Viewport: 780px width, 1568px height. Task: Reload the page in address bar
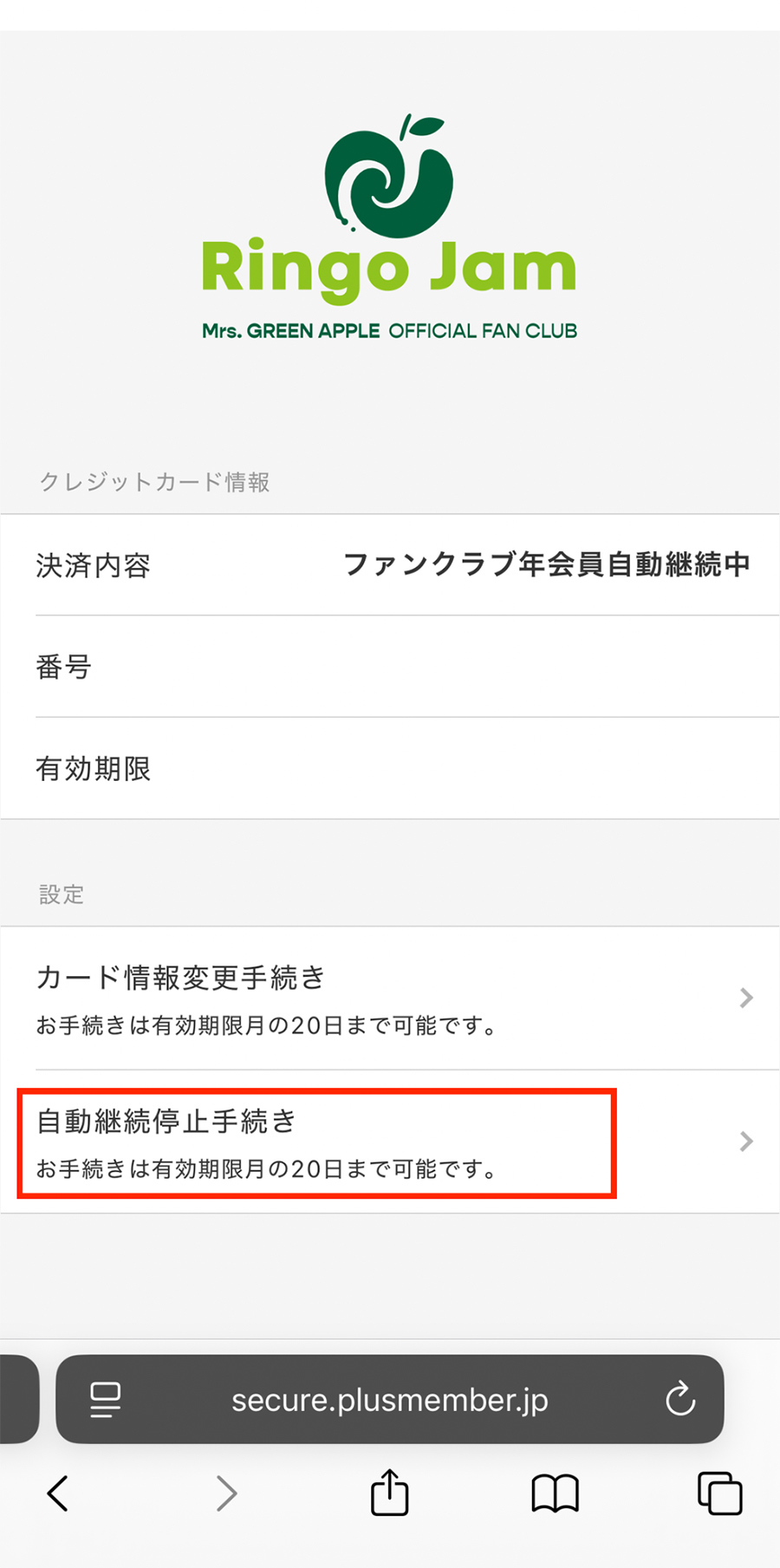(680, 1399)
